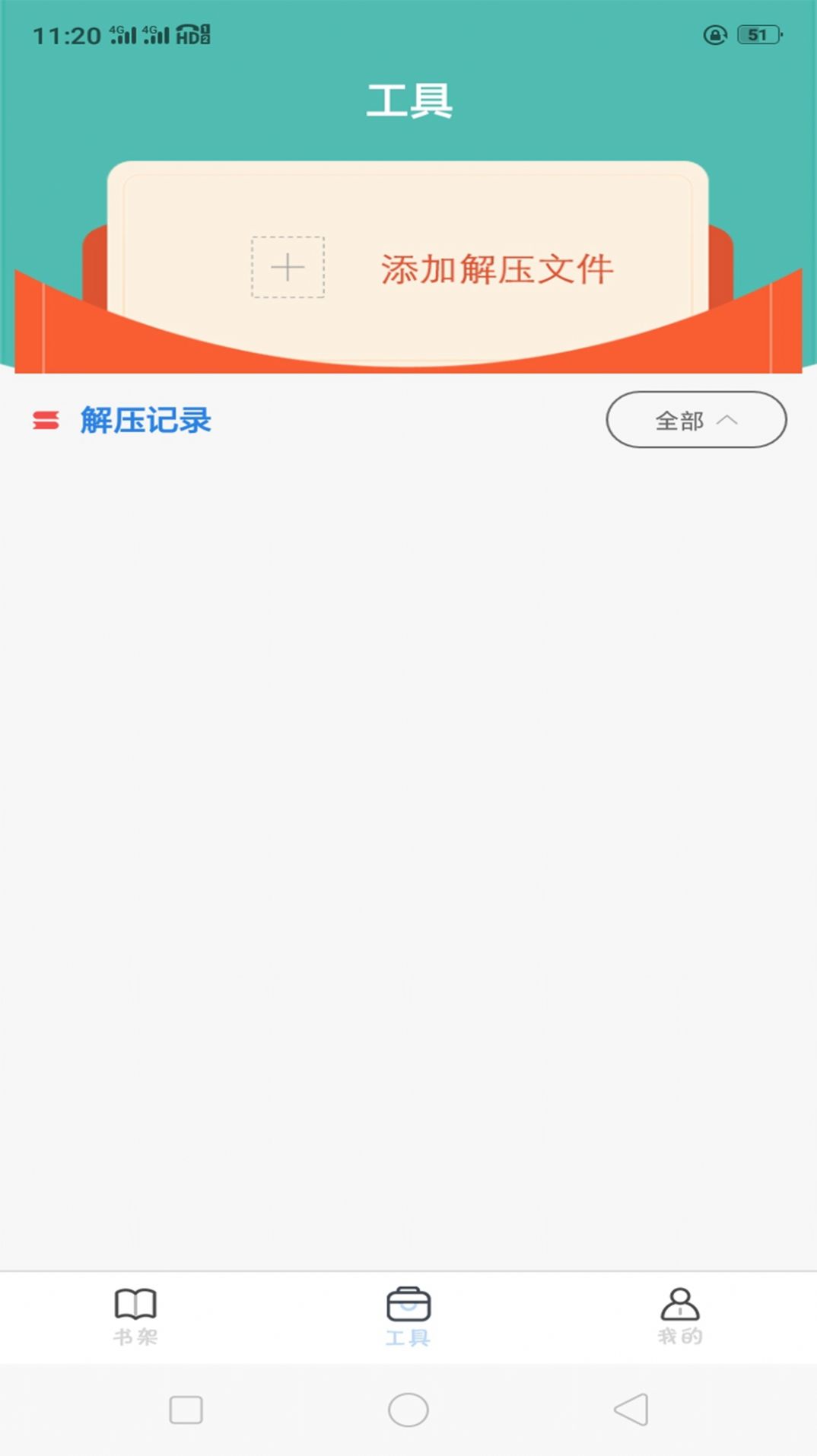The width and height of the screenshot is (817, 1456).
Task: Select the 书架 bookshelf icon
Action: point(136,1302)
